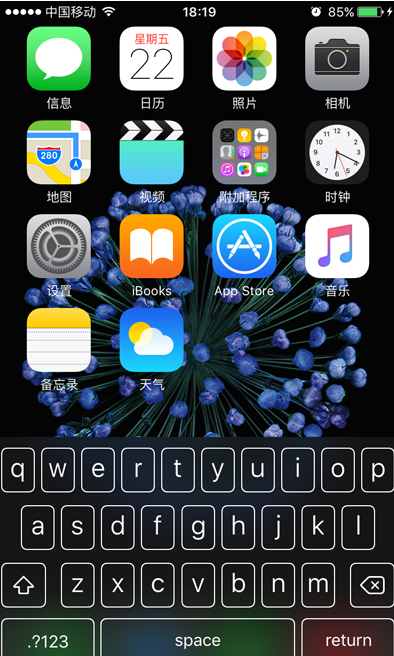
Task: Tap the return key
Action: point(348,638)
